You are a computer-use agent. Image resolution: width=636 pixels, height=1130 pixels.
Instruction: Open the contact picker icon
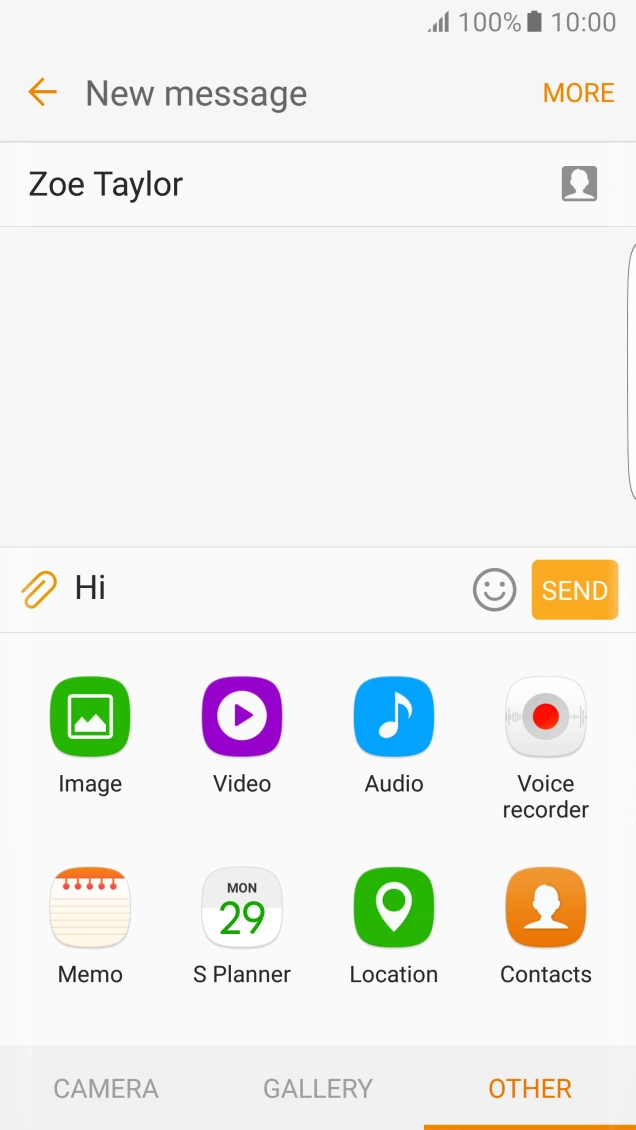click(x=579, y=184)
